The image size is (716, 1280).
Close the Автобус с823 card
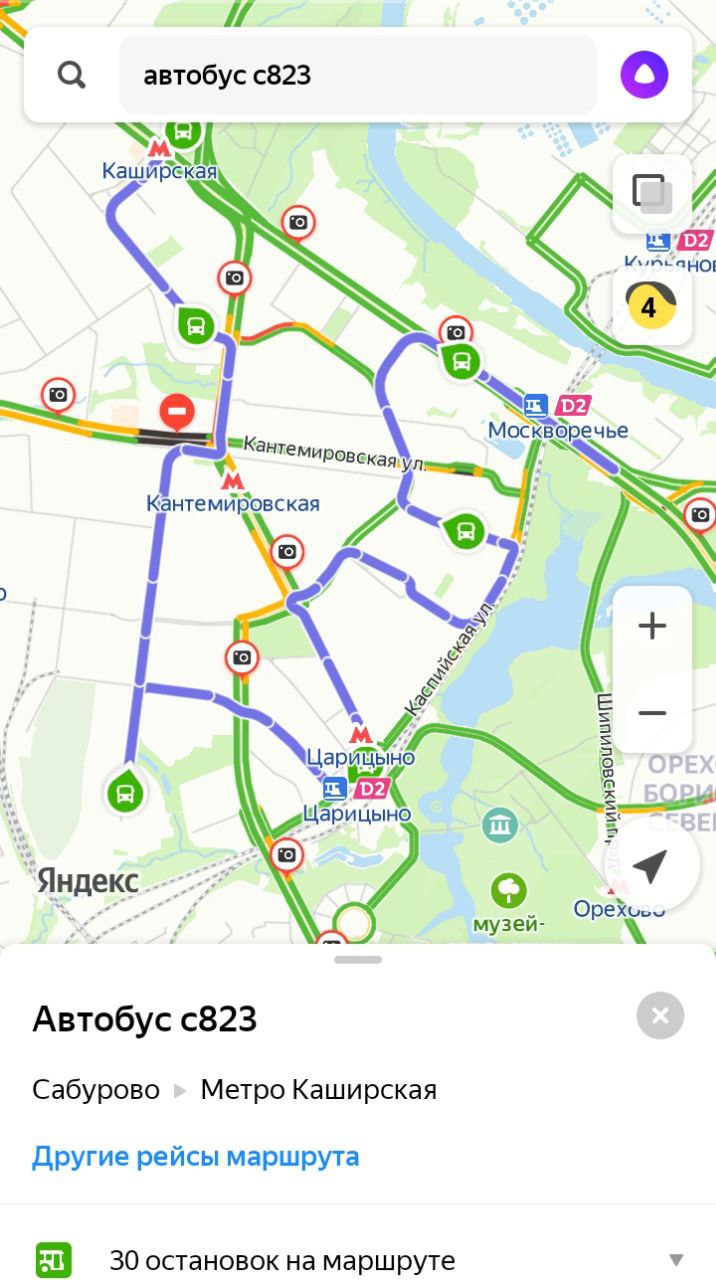click(660, 1016)
